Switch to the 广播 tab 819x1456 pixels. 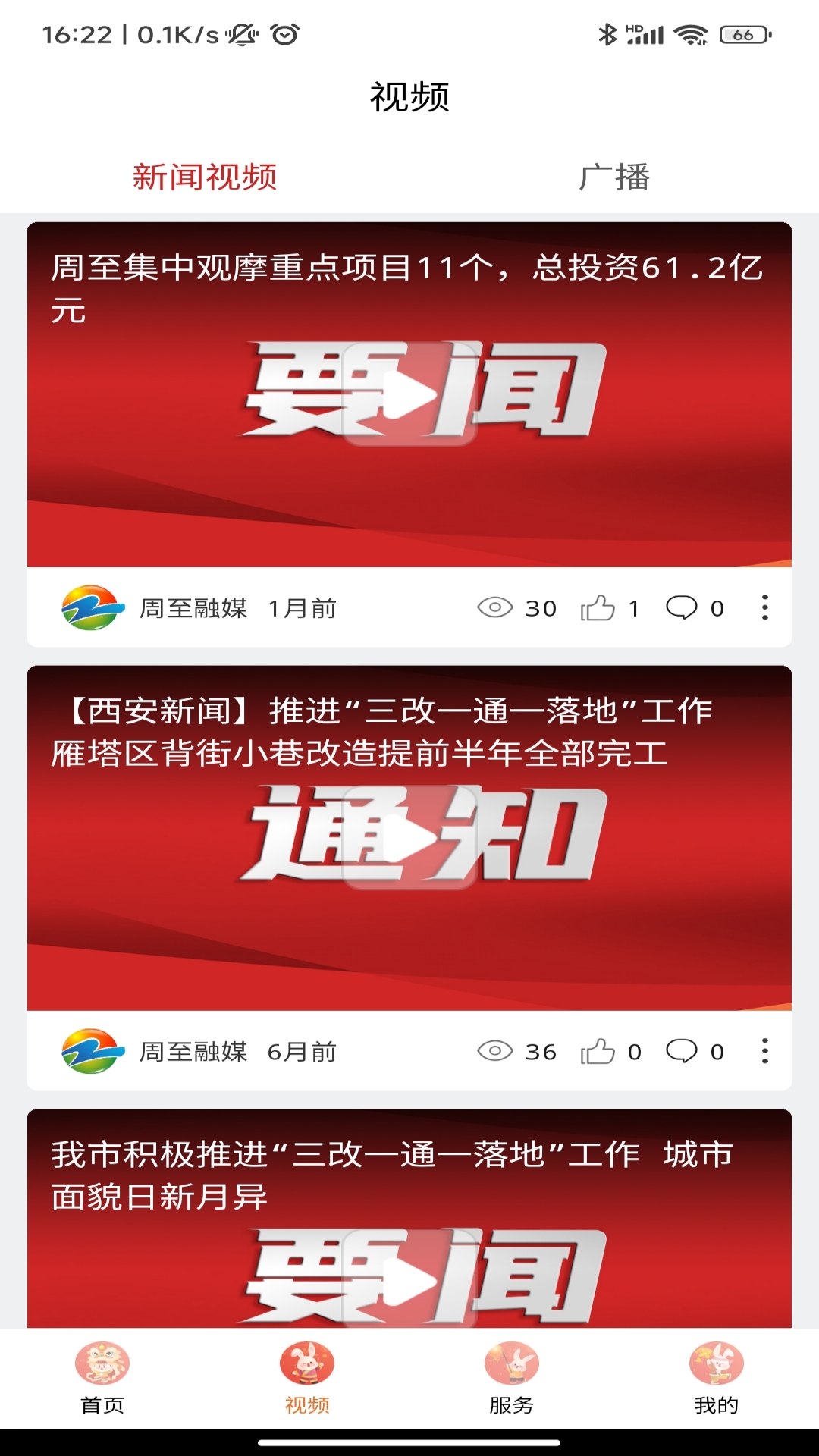click(613, 177)
